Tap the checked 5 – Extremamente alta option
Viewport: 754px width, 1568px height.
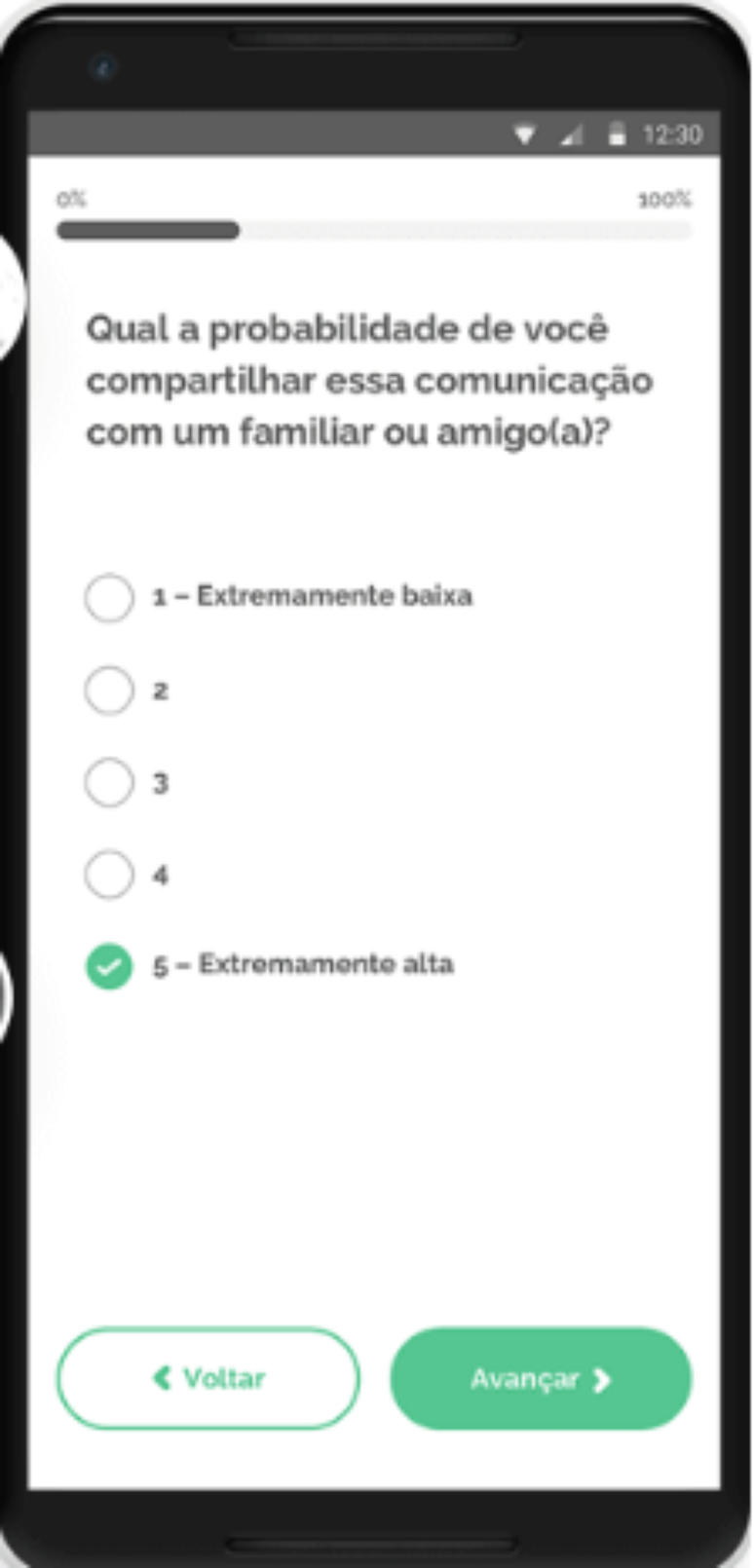tap(109, 966)
